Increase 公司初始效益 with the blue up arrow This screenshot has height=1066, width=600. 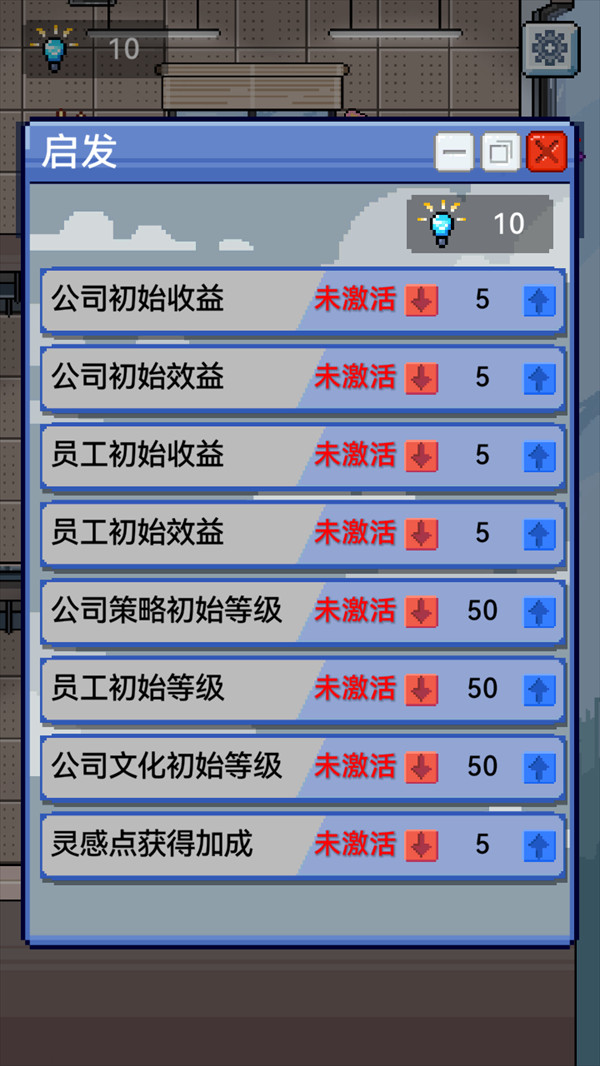click(539, 378)
